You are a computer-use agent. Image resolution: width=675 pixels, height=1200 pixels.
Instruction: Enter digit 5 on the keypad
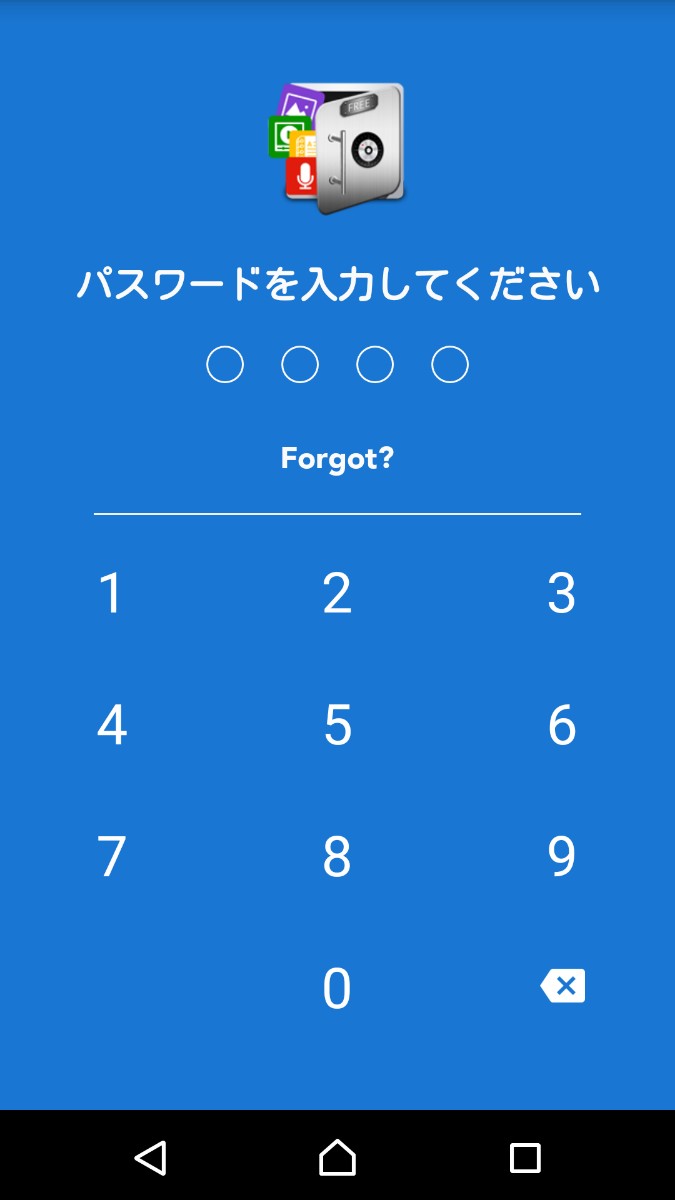point(337,725)
